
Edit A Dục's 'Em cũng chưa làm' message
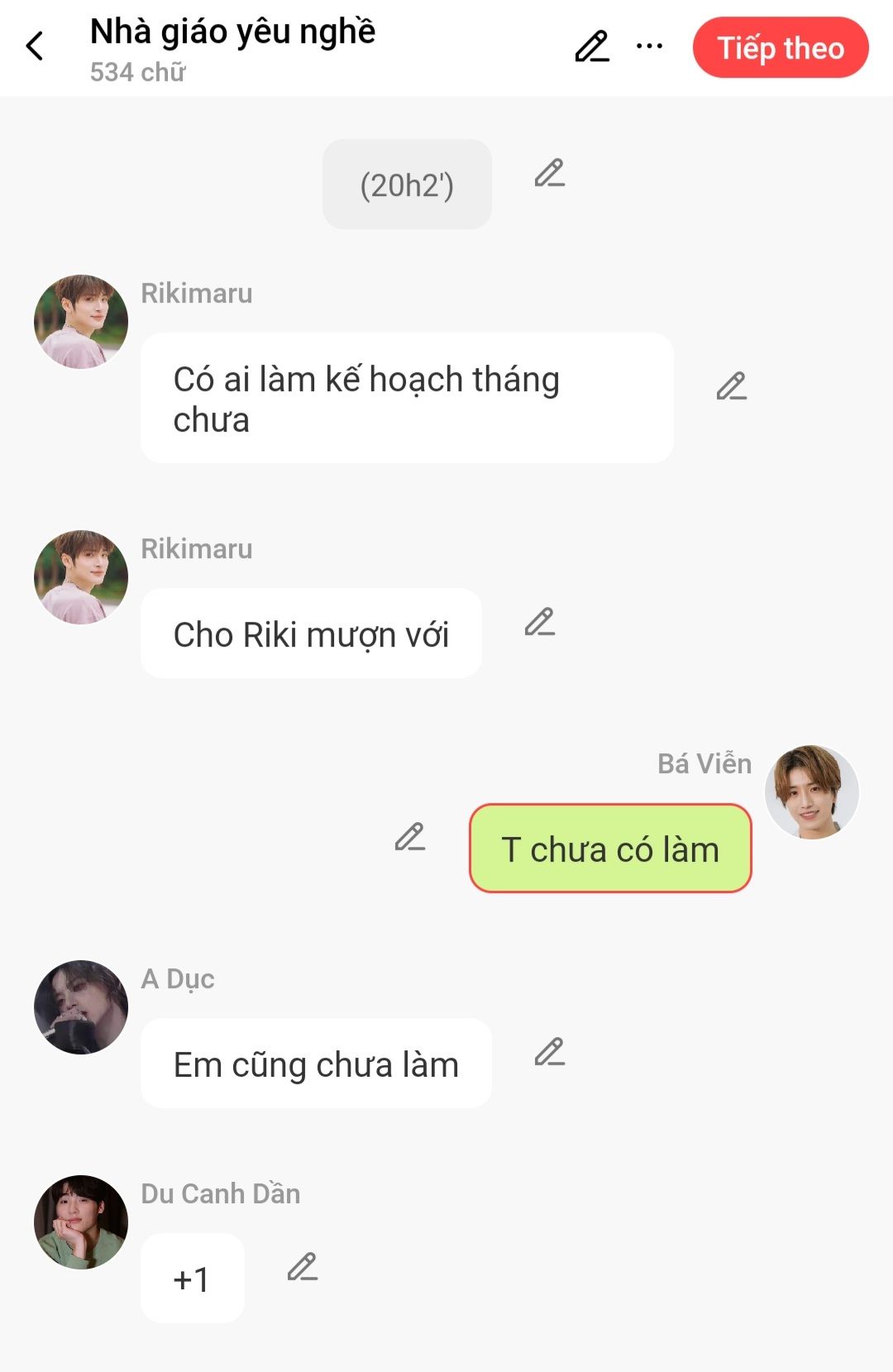pos(549,1053)
